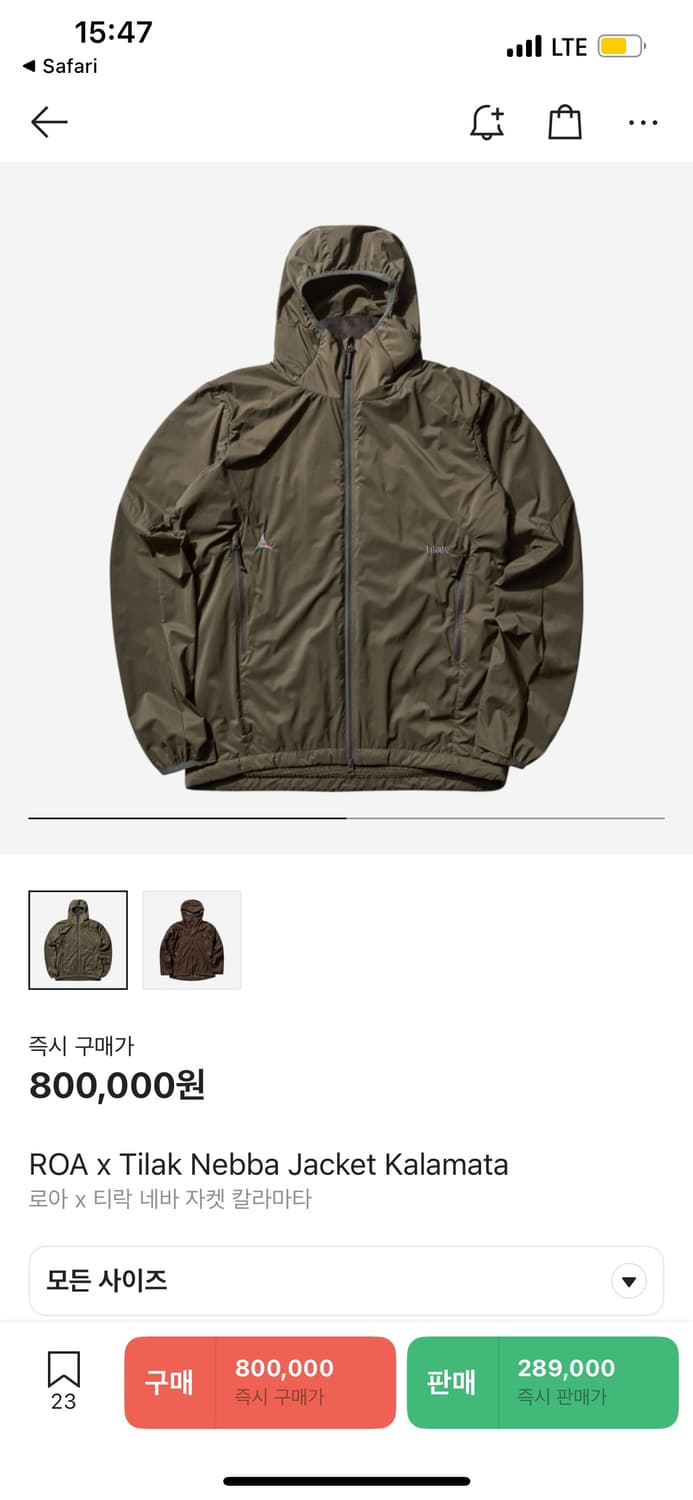Return to Safari via status bar link
This screenshot has width=693, height=1500.
(60, 66)
